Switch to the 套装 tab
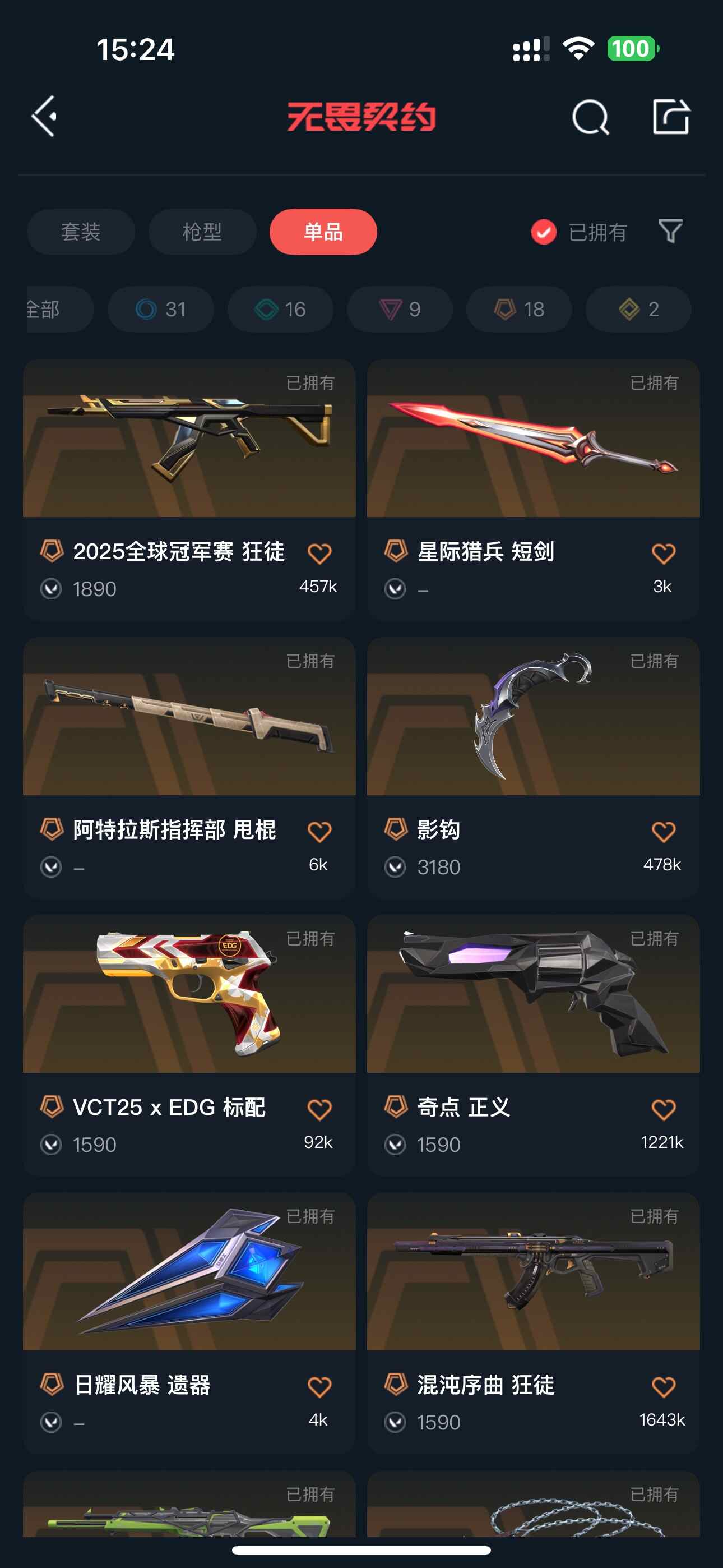 pos(80,232)
